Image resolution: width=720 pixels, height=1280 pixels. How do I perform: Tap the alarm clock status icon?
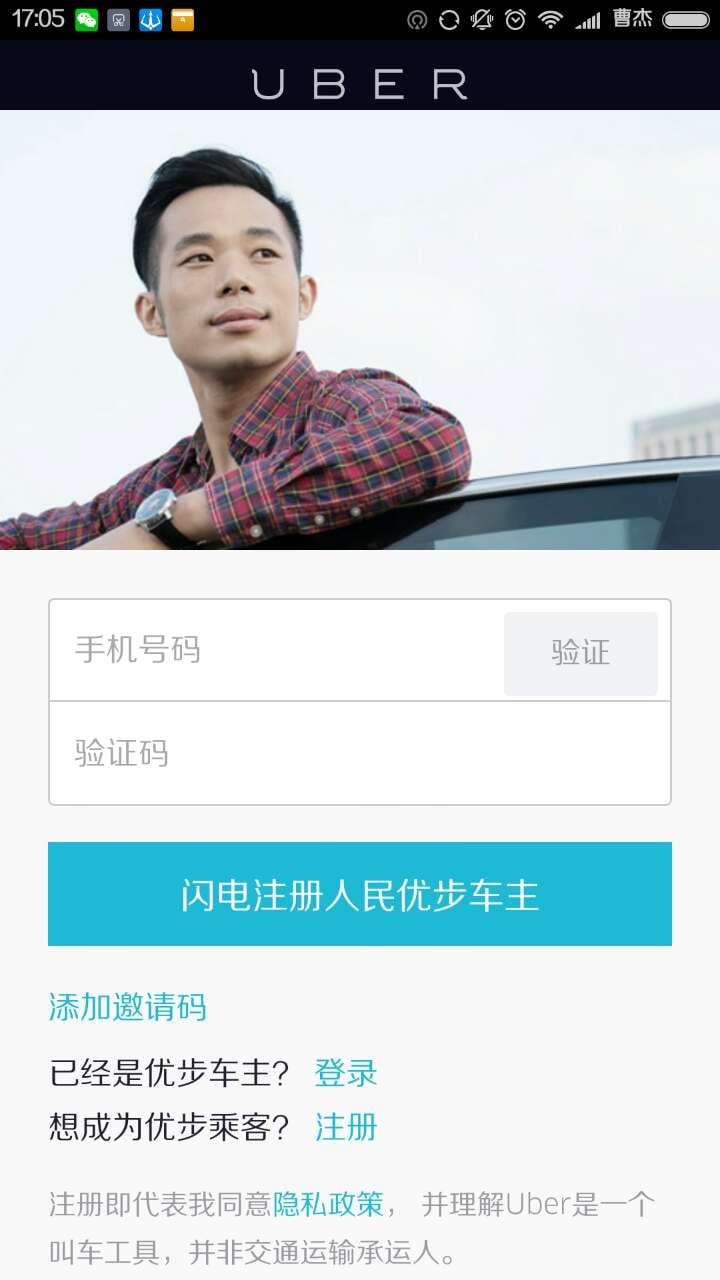point(513,18)
